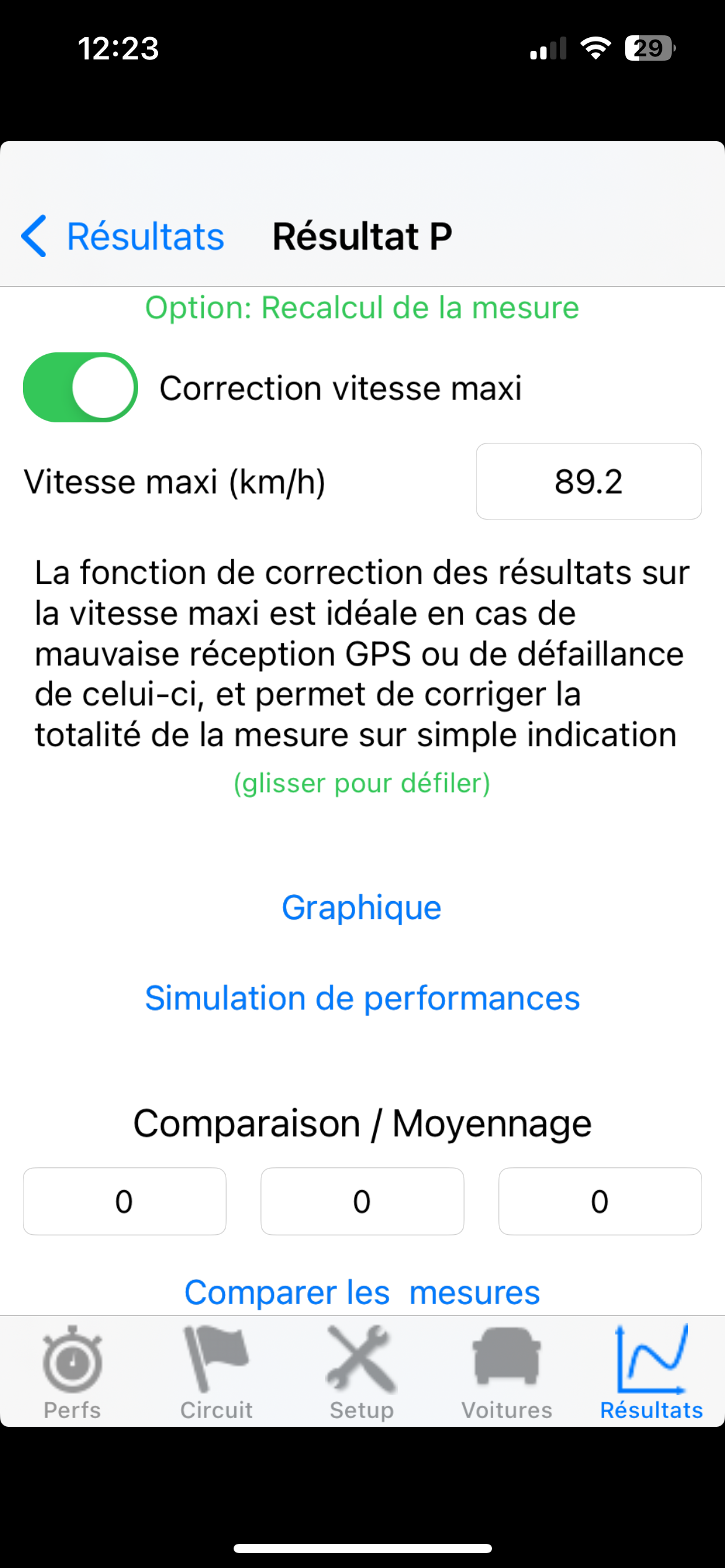This screenshot has height=1568, width=725.
Task: Tap Comparer les mesures
Action: (x=362, y=1292)
